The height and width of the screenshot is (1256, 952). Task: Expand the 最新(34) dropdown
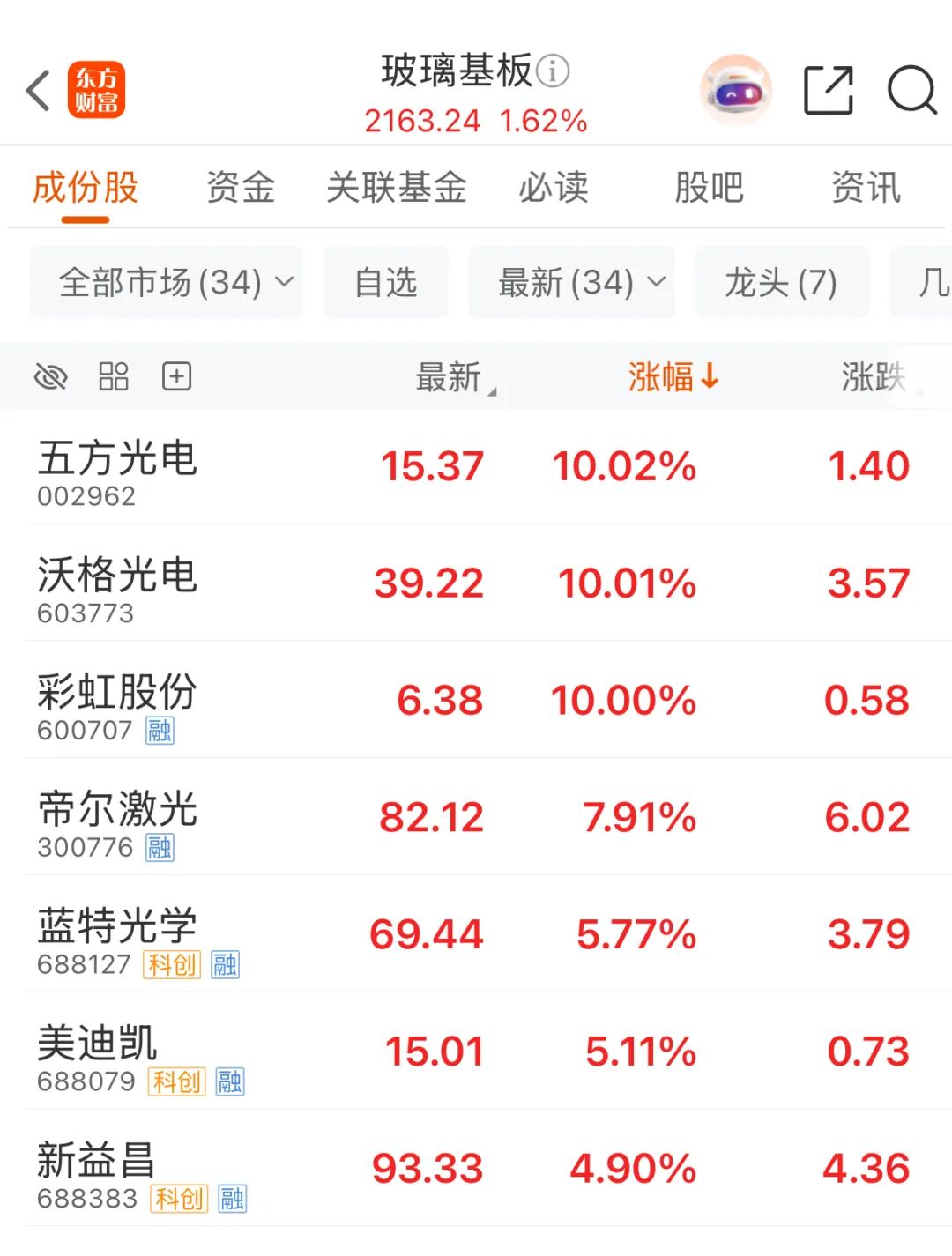click(573, 283)
